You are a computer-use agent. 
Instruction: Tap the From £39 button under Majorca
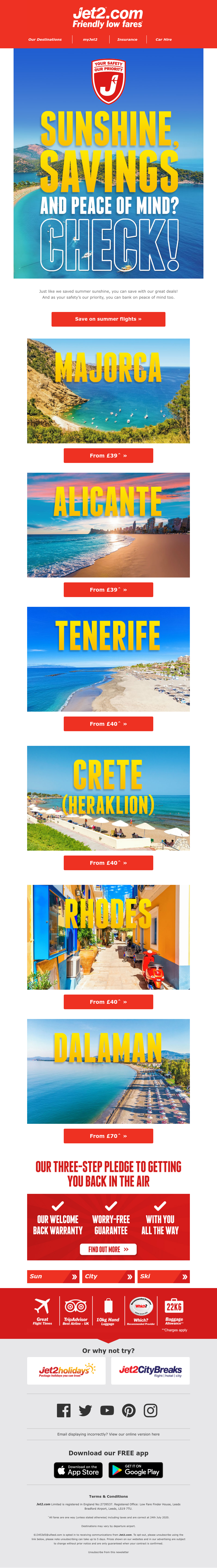(108, 455)
